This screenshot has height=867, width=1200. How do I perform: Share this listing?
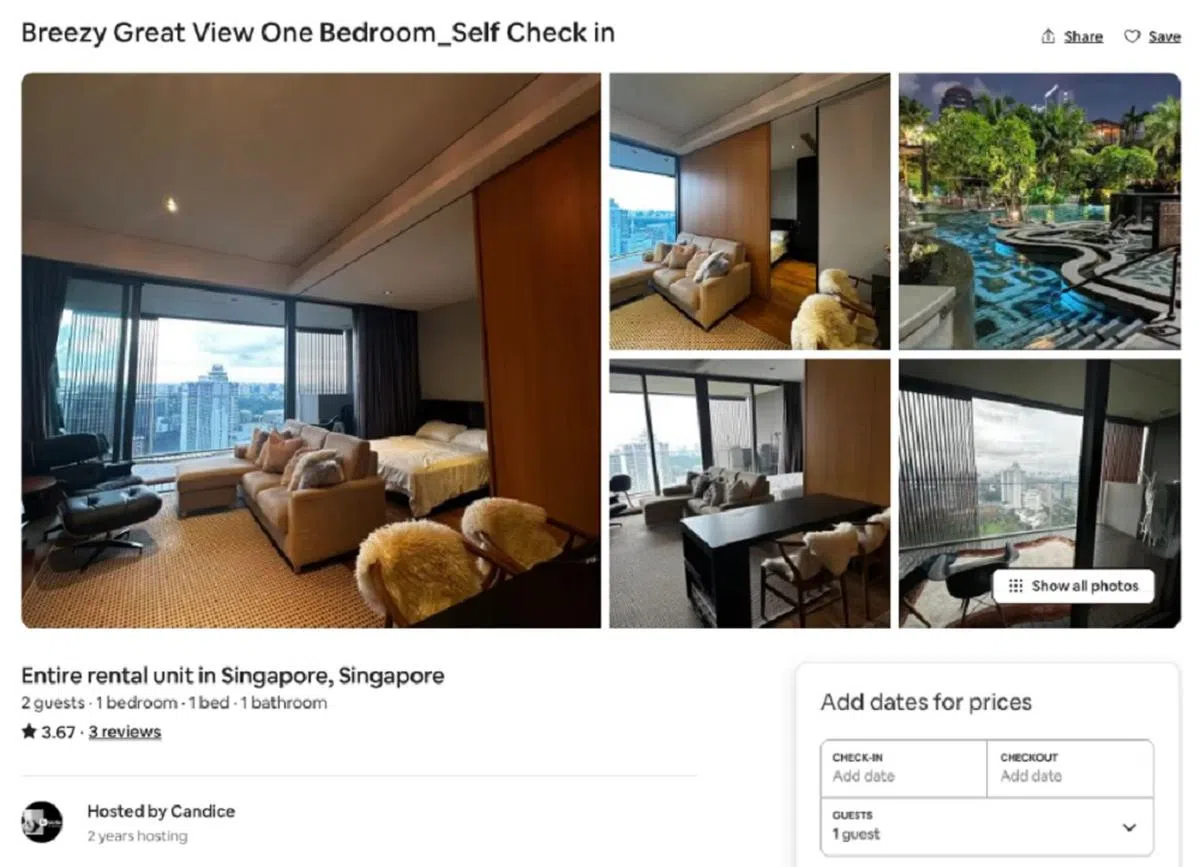(1072, 36)
